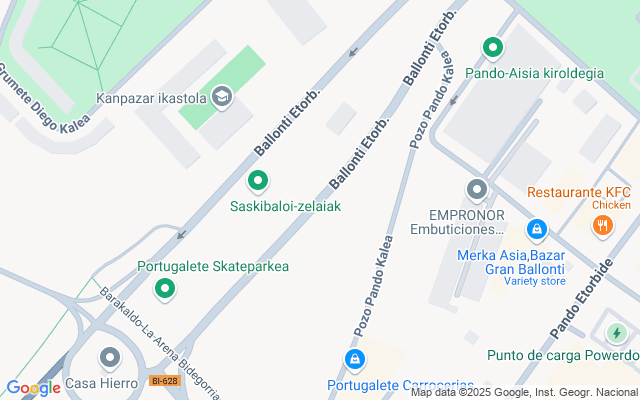Tap the Merka Asia Bazar shopping pin
Screen dimensions: 640x400
point(537,229)
